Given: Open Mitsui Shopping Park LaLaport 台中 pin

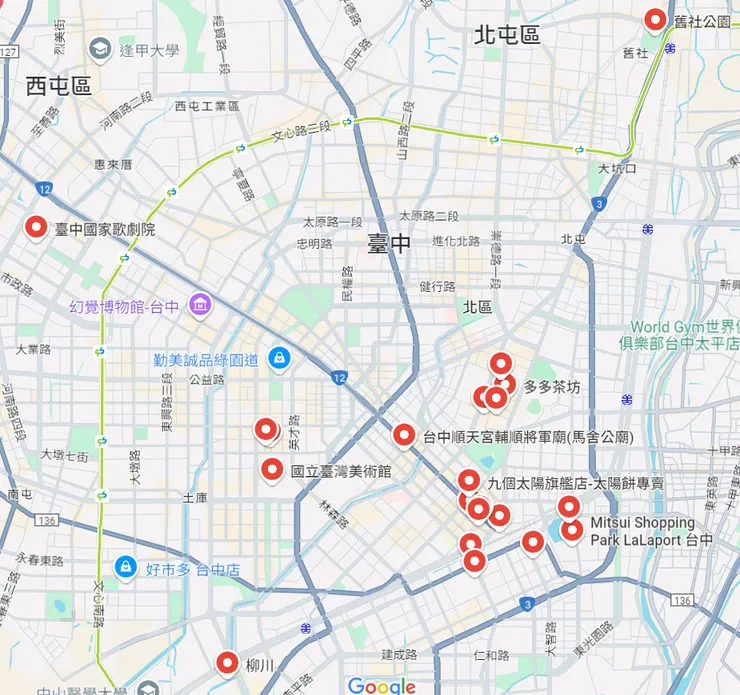Looking at the screenshot, I should point(572,529).
